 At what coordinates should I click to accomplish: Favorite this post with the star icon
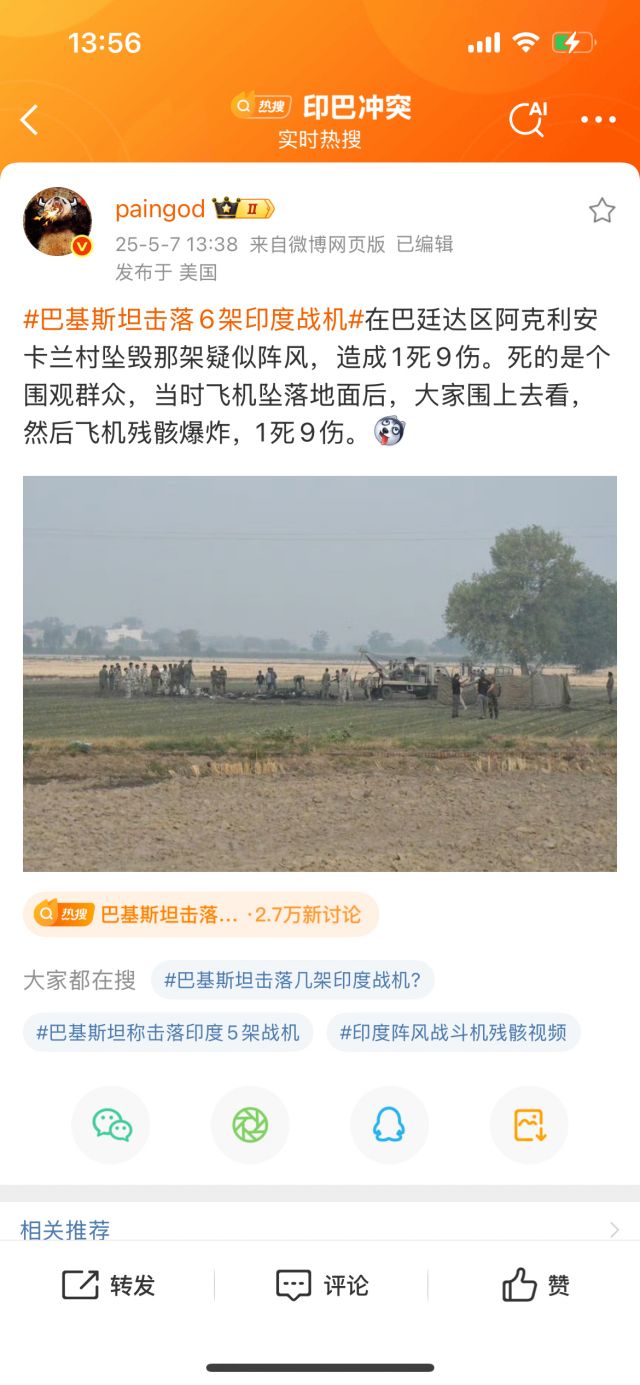click(601, 210)
